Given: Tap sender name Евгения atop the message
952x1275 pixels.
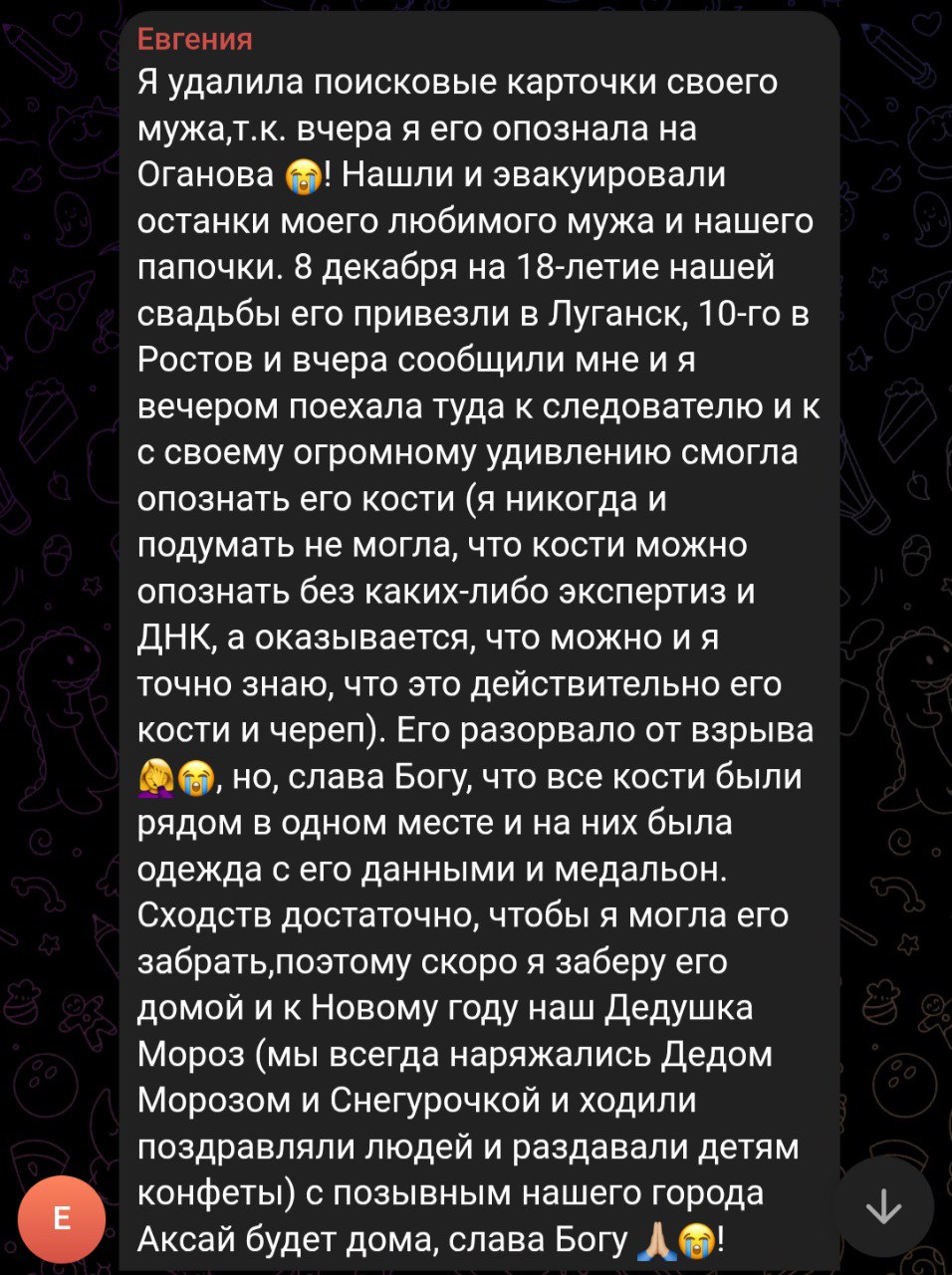Looking at the screenshot, I should pyautogui.click(x=194, y=39).
